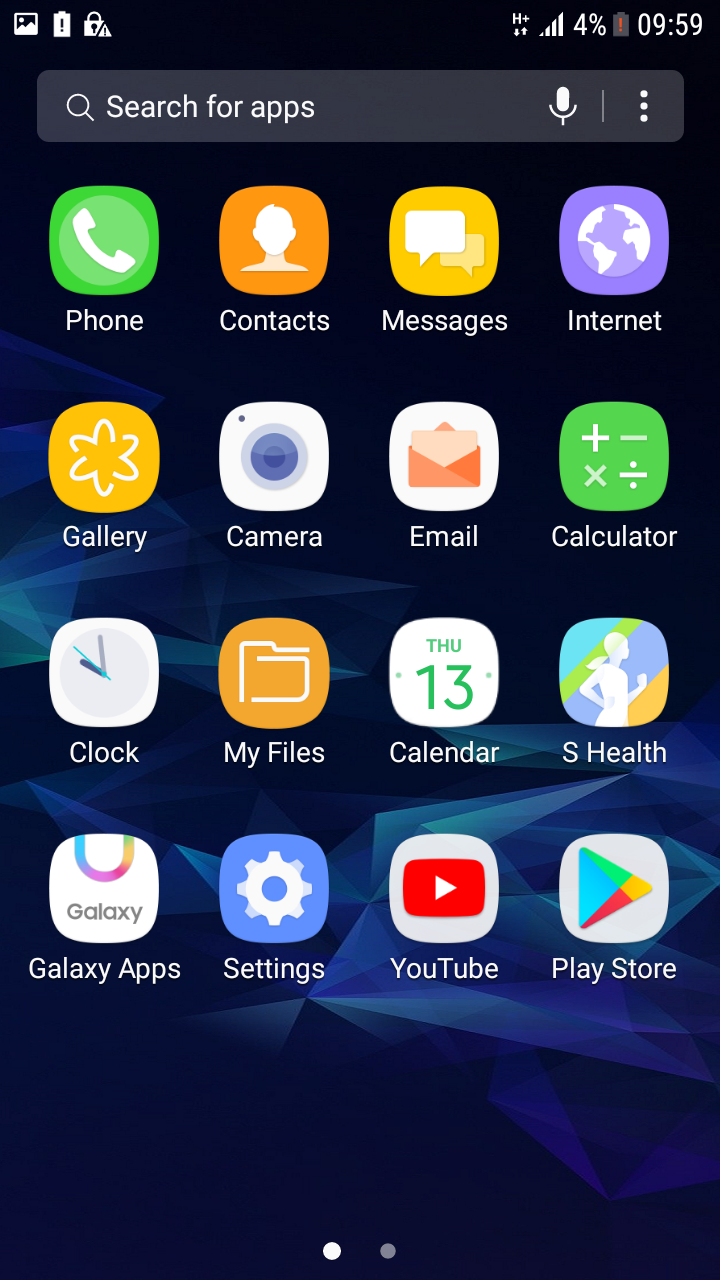Open the Calendar app
This screenshot has height=1280, width=720.
pyautogui.click(x=444, y=673)
